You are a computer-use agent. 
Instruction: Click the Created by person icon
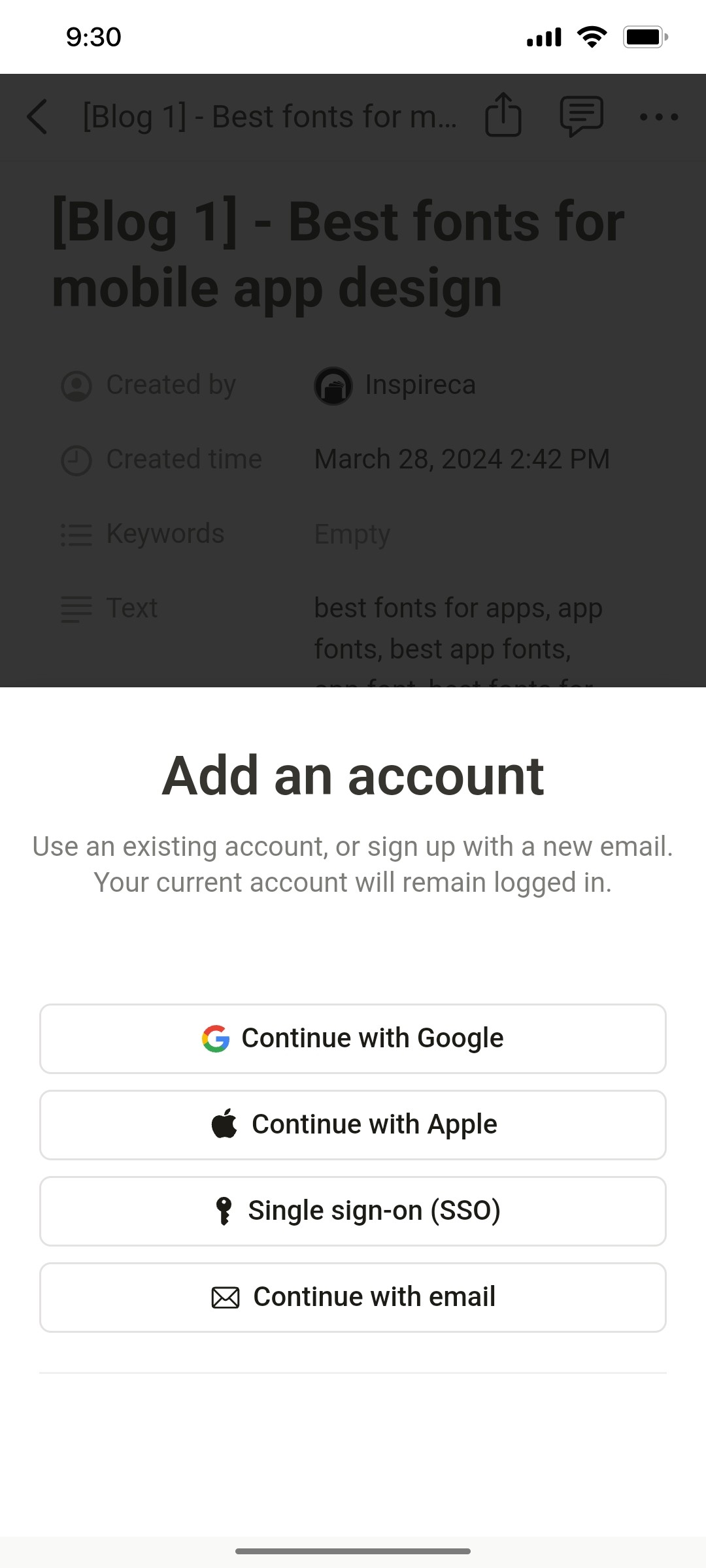(x=76, y=385)
